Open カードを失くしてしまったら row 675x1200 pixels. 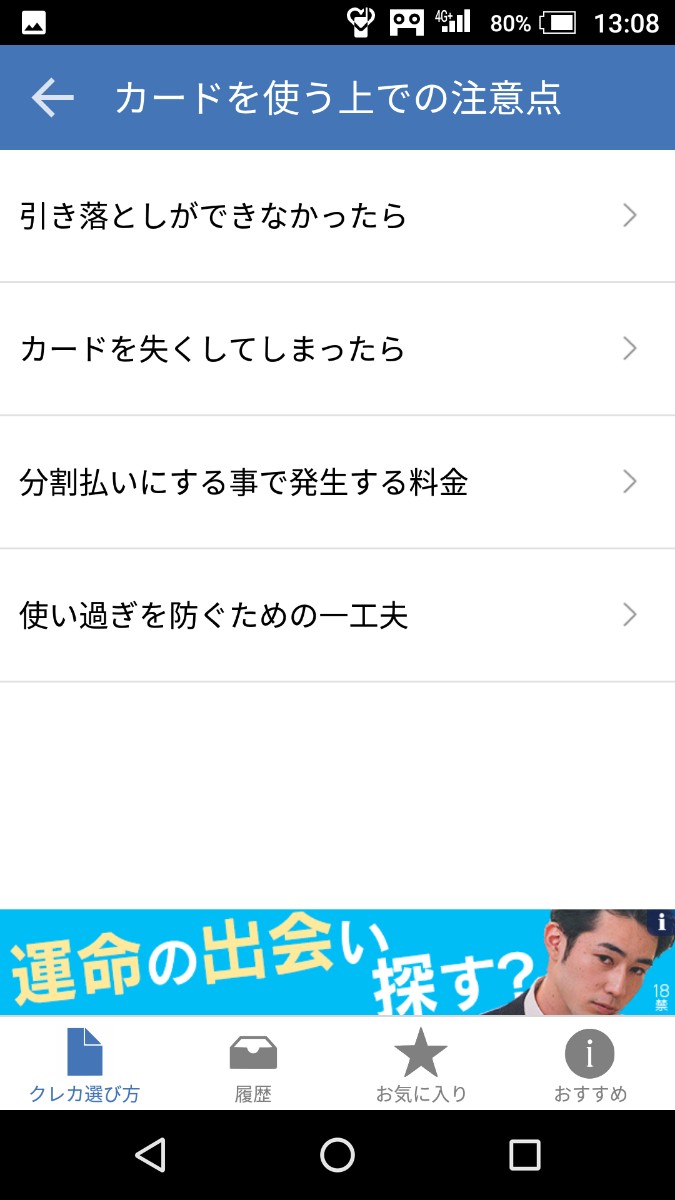[x=337, y=349]
